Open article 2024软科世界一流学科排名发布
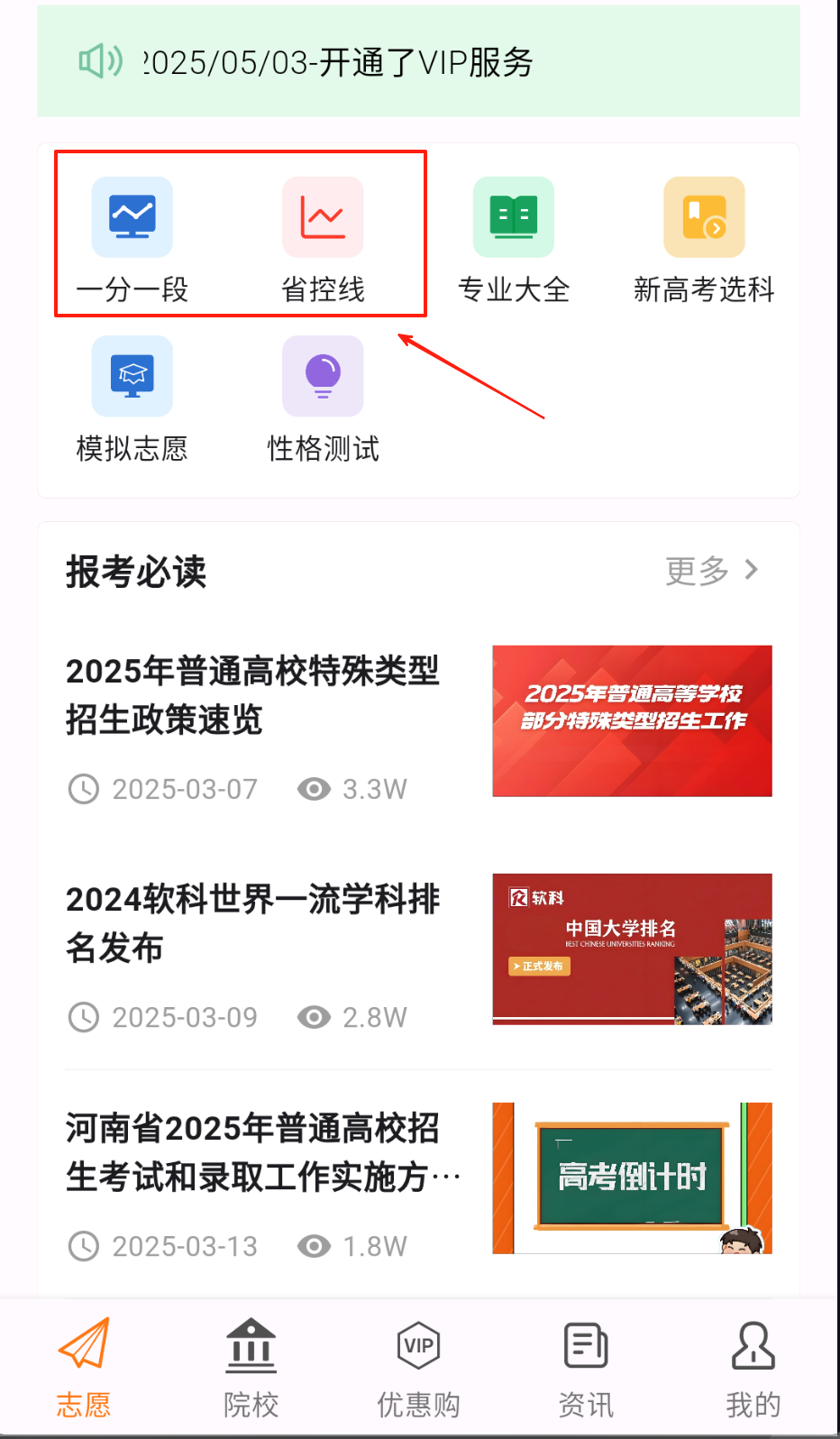 coord(418,951)
